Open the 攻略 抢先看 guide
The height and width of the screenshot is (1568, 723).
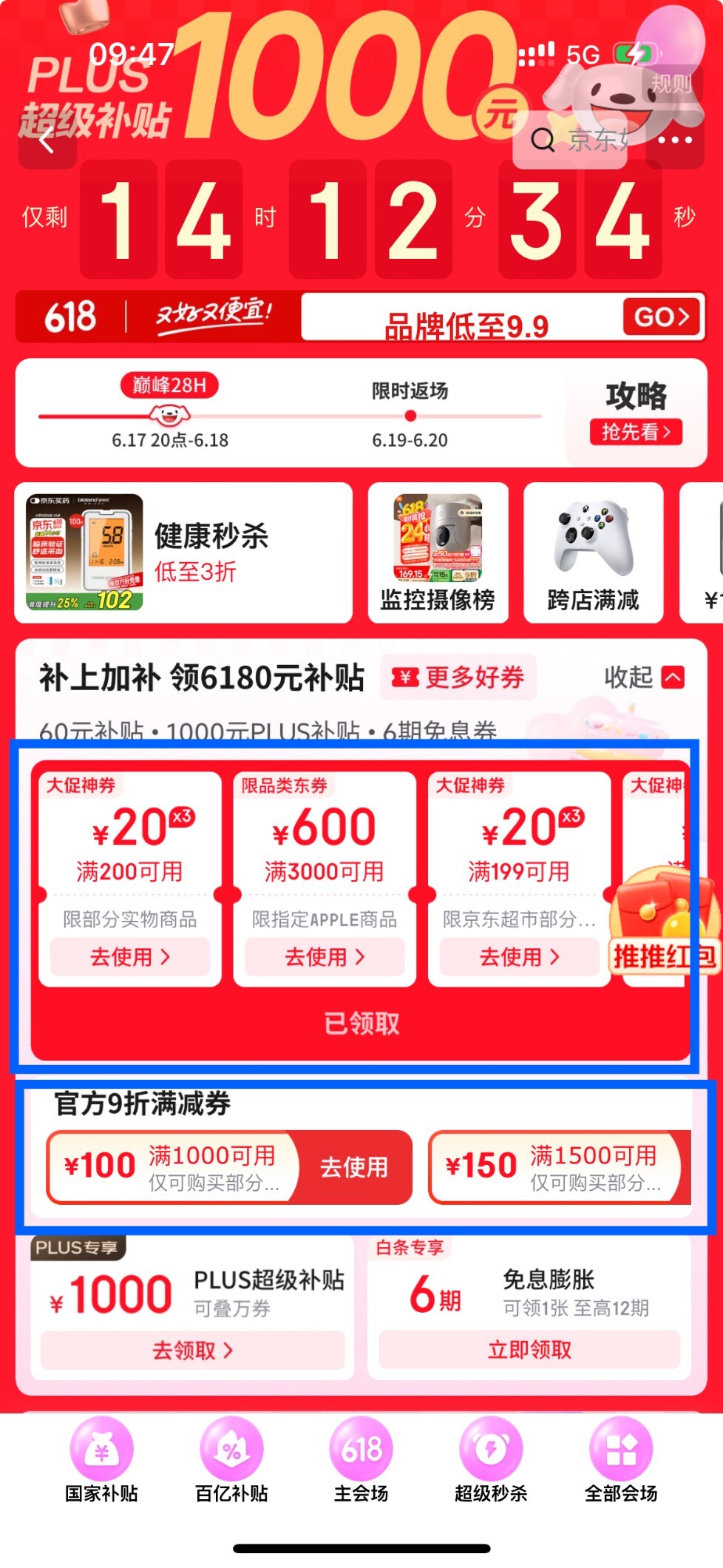[x=636, y=413]
